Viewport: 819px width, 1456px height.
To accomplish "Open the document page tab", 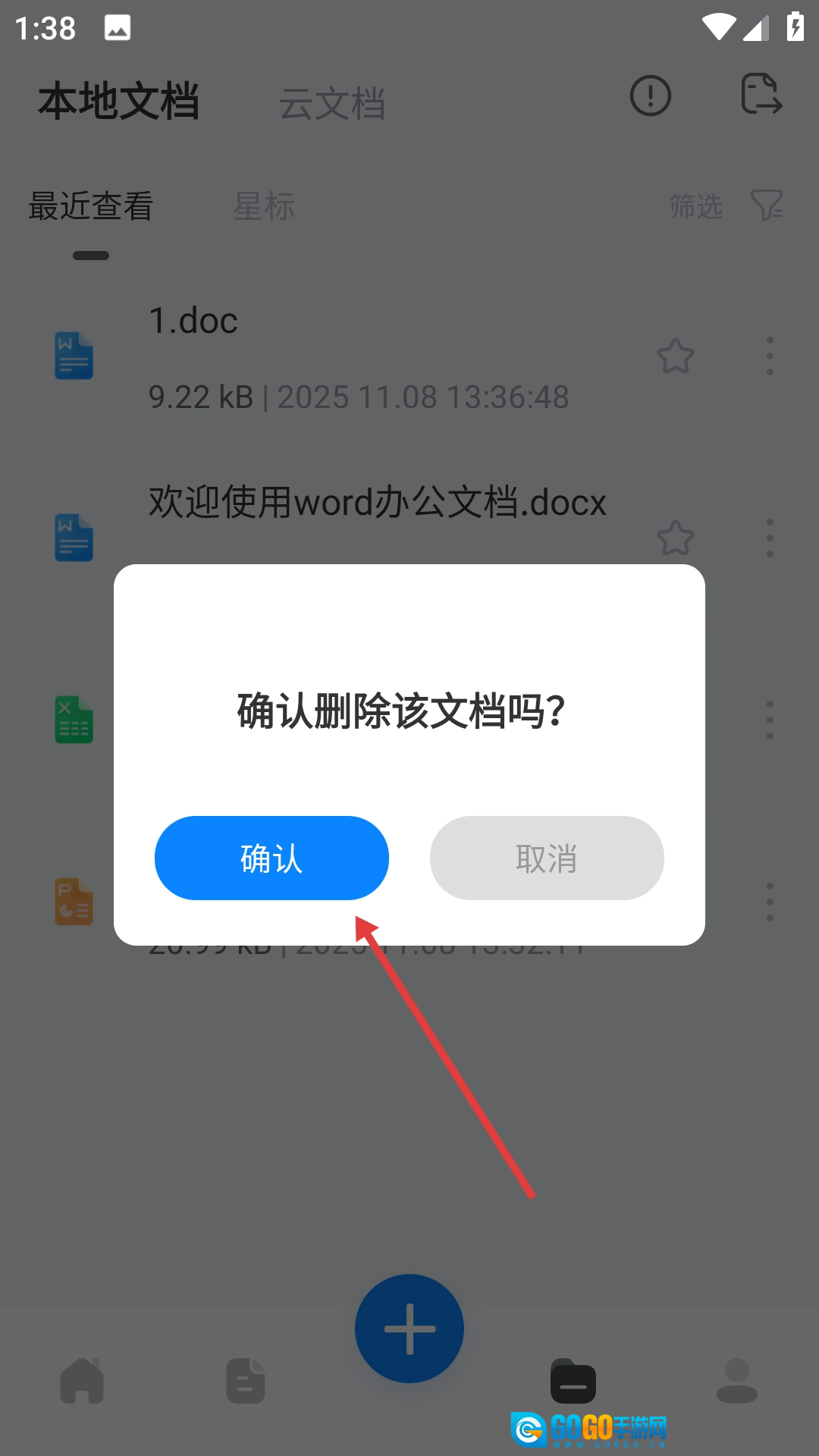I will point(246,1380).
